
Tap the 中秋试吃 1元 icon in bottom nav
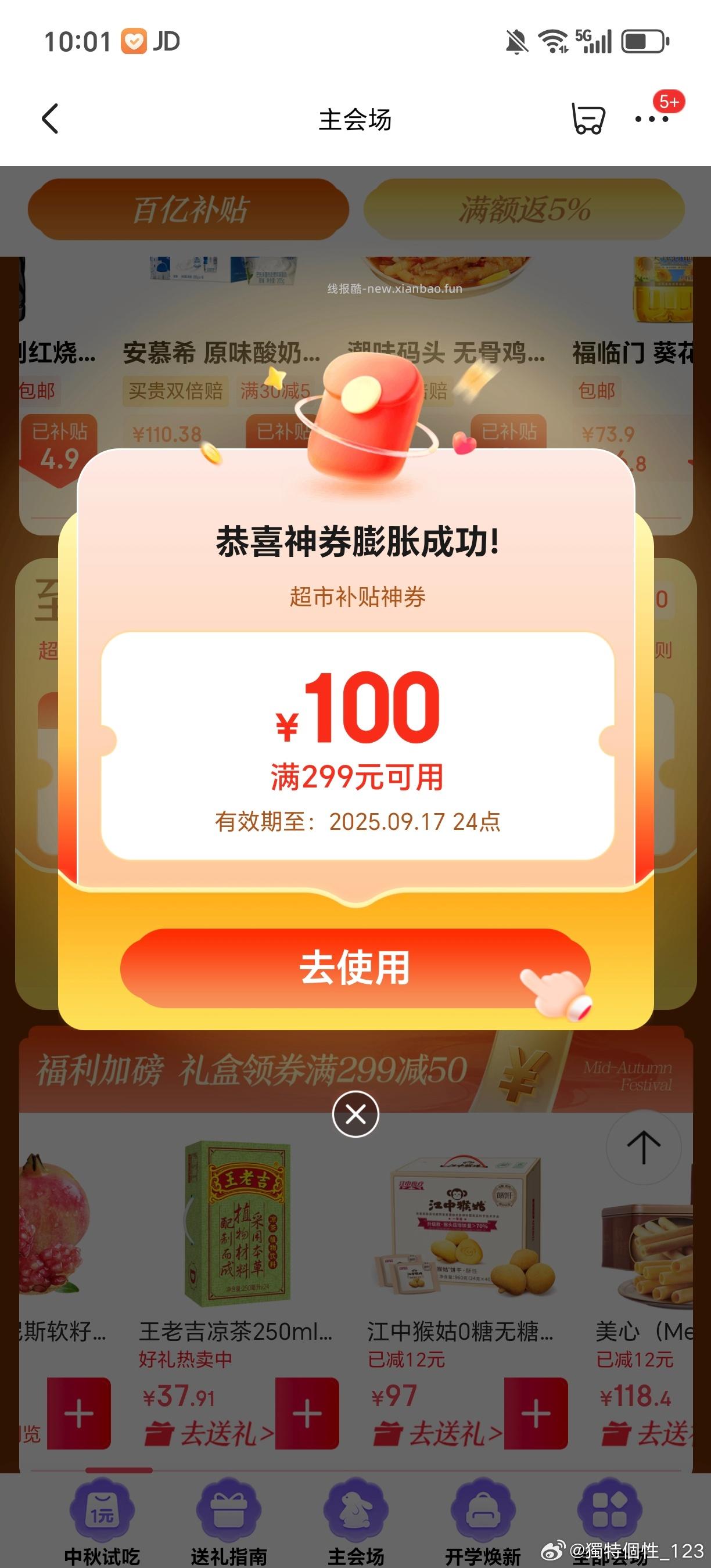103,1509
